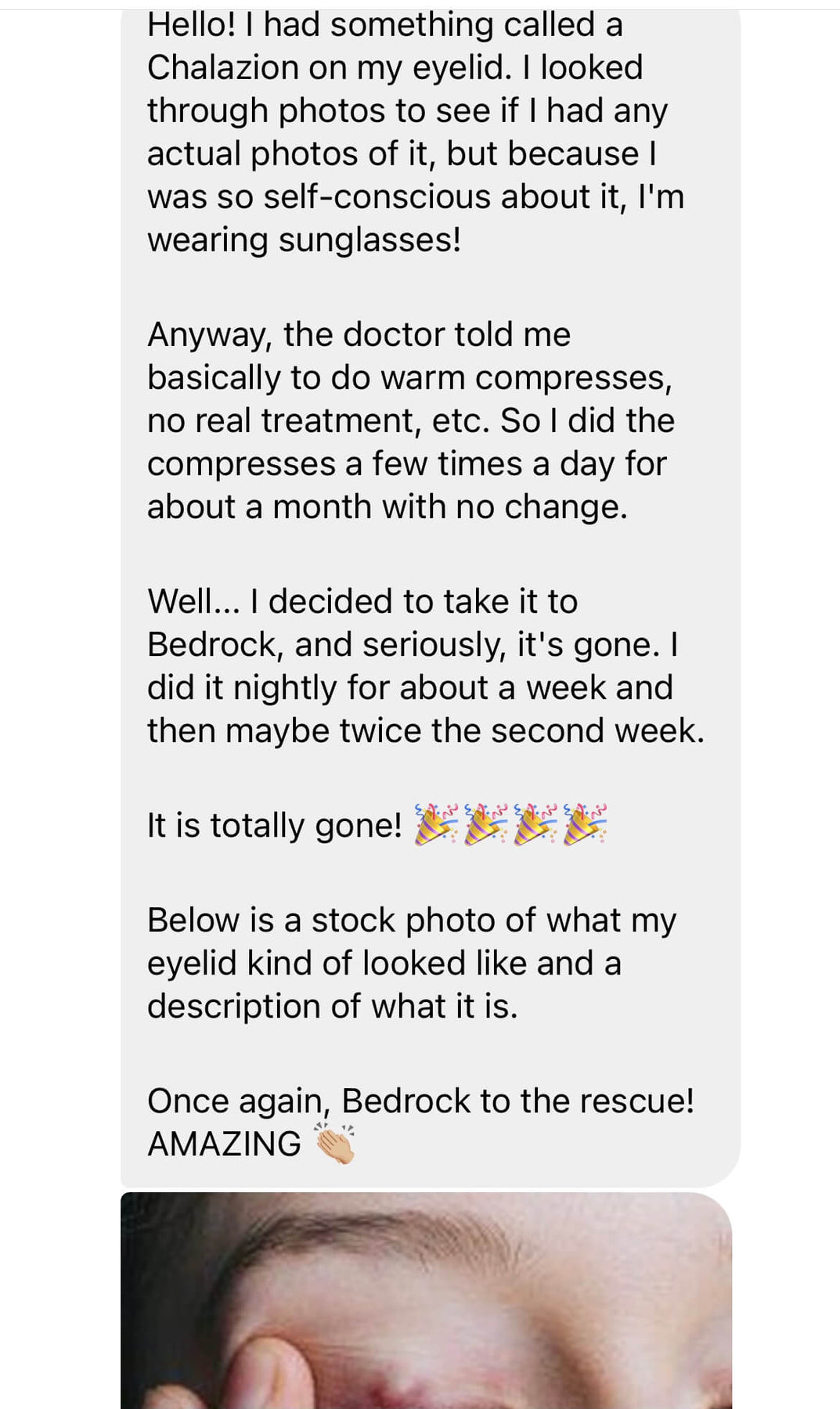Open the eyelid photo attachment
This screenshot has width=840, height=1409.
[427, 1301]
